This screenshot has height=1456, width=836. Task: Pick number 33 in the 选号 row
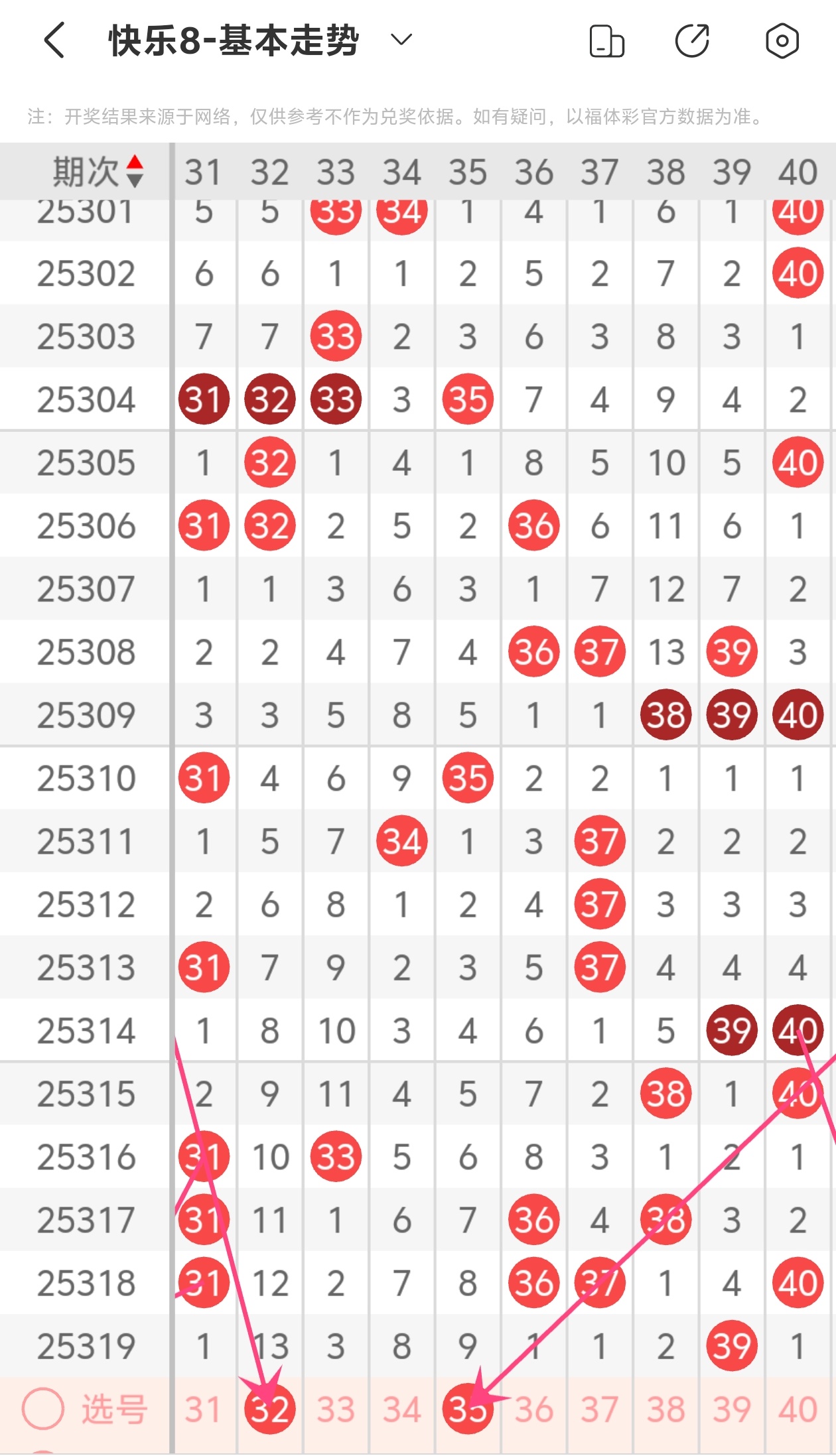pyautogui.click(x=336, y=1410)
